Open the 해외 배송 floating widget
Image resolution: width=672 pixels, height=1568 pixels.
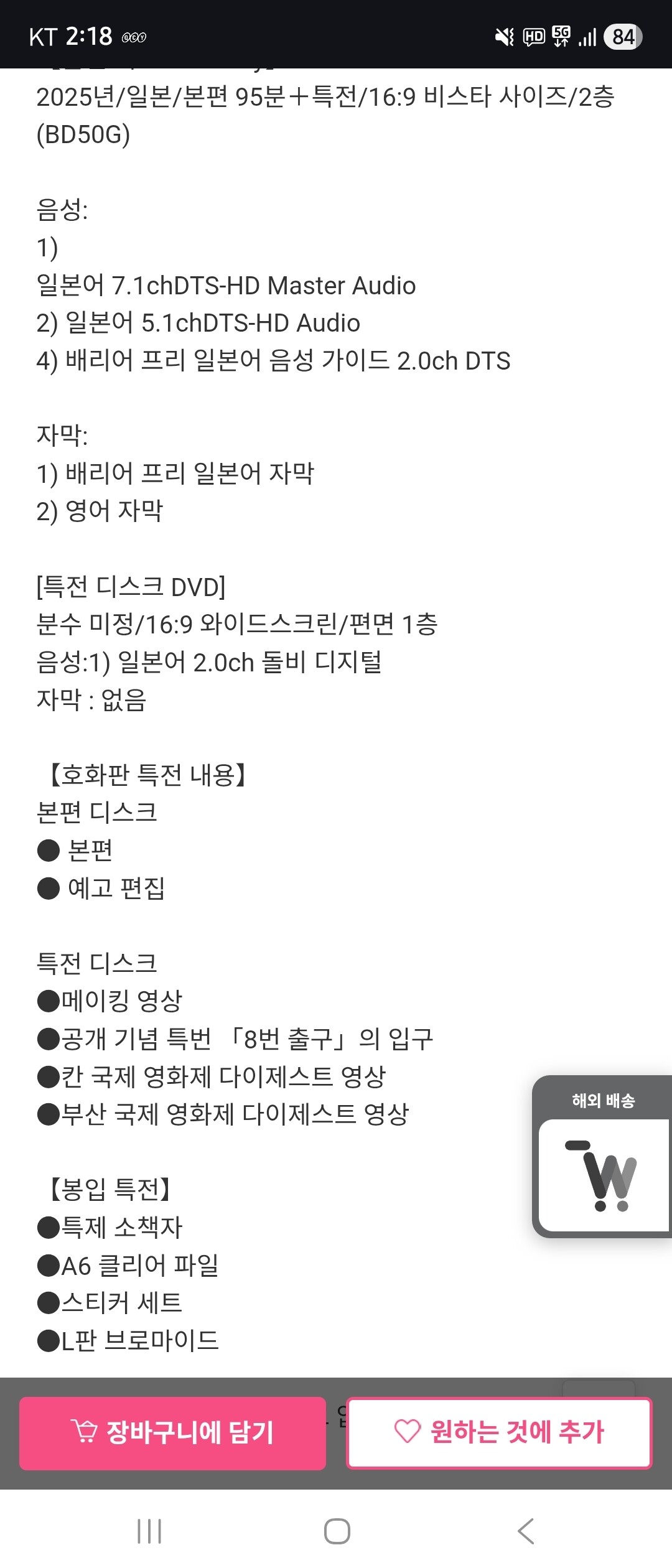pyautogui.click(x=602, y=1157)
